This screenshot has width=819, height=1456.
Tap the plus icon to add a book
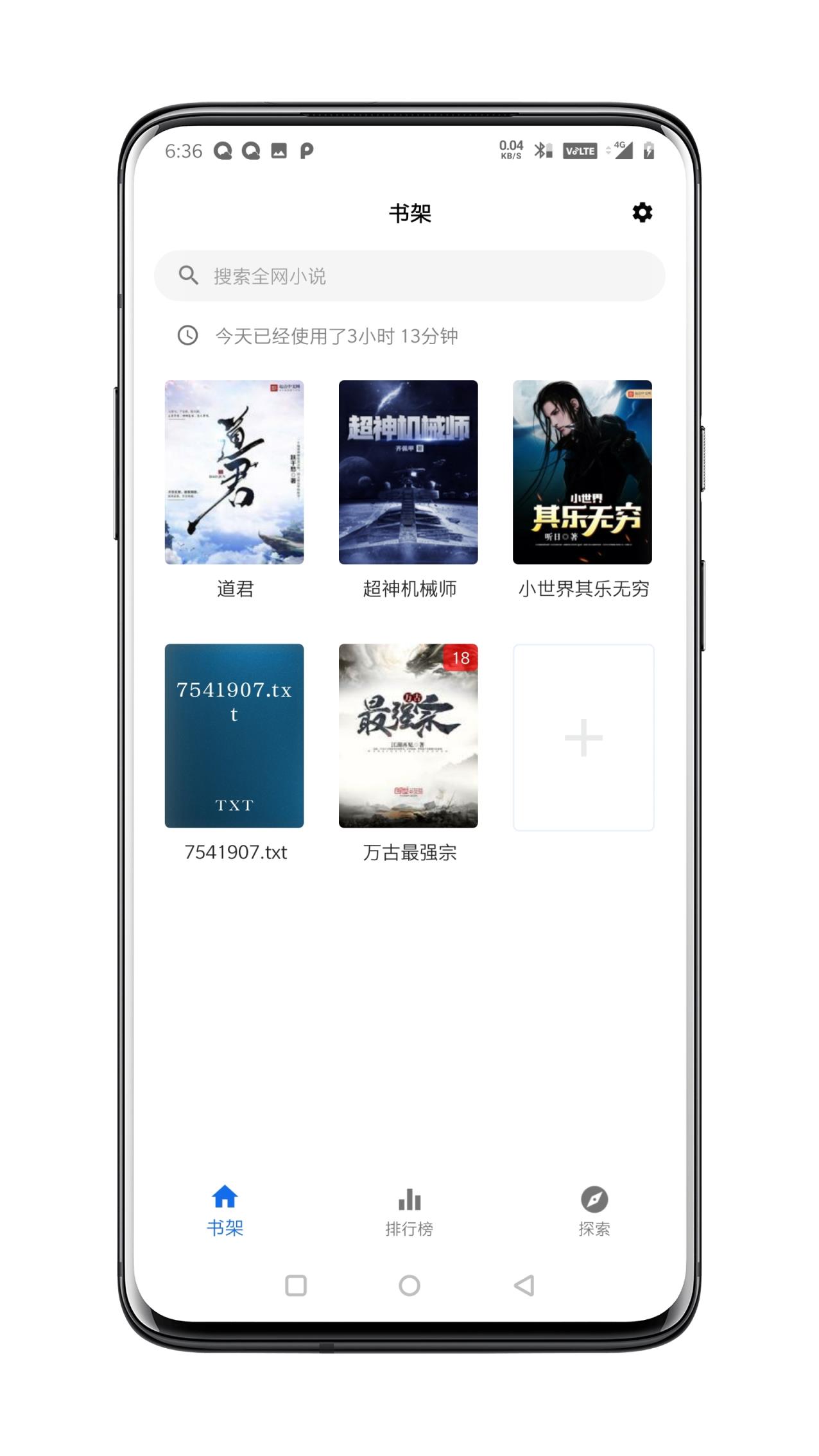583,738
